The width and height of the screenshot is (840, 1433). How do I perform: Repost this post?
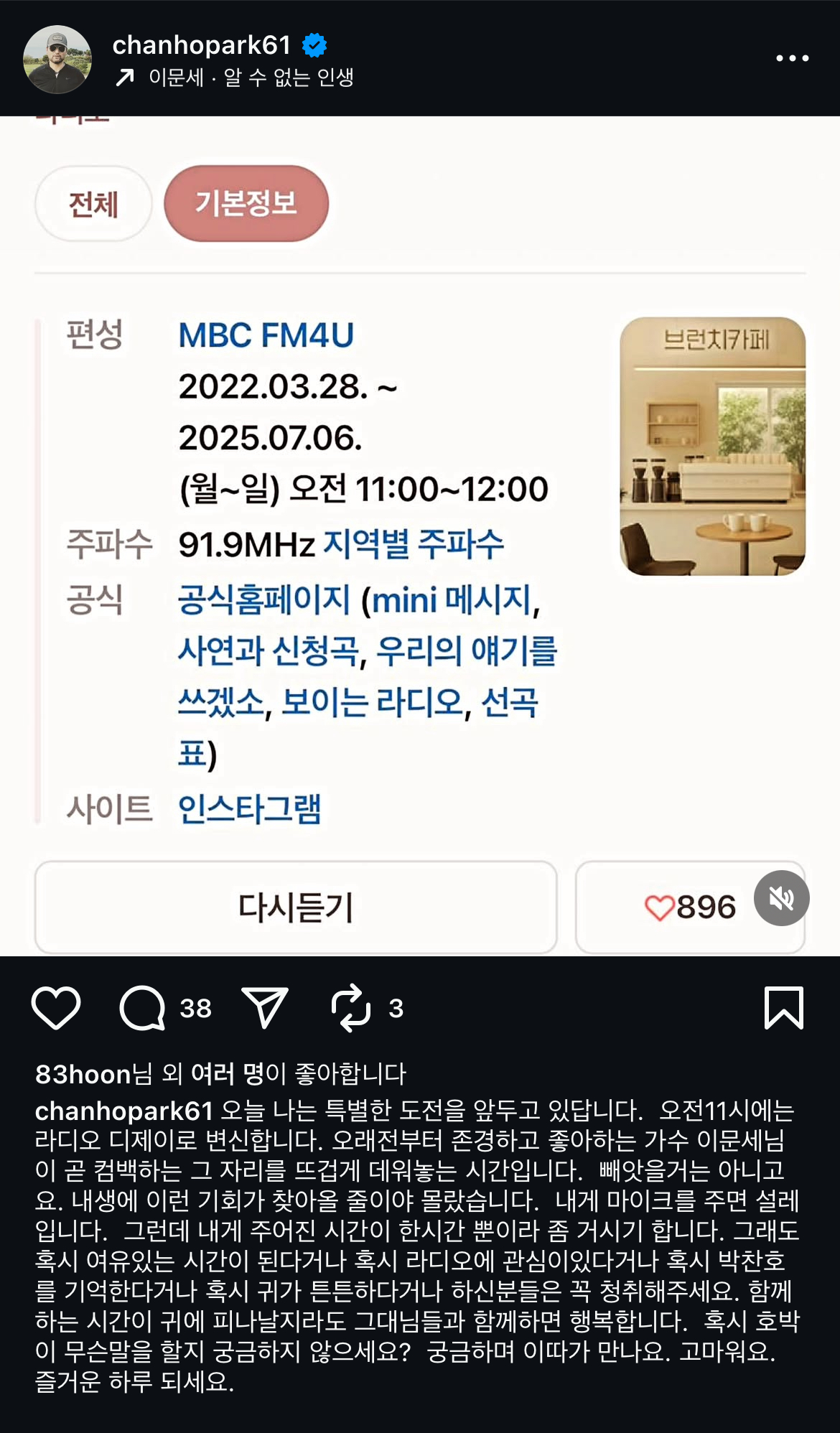coord(350,1008)
